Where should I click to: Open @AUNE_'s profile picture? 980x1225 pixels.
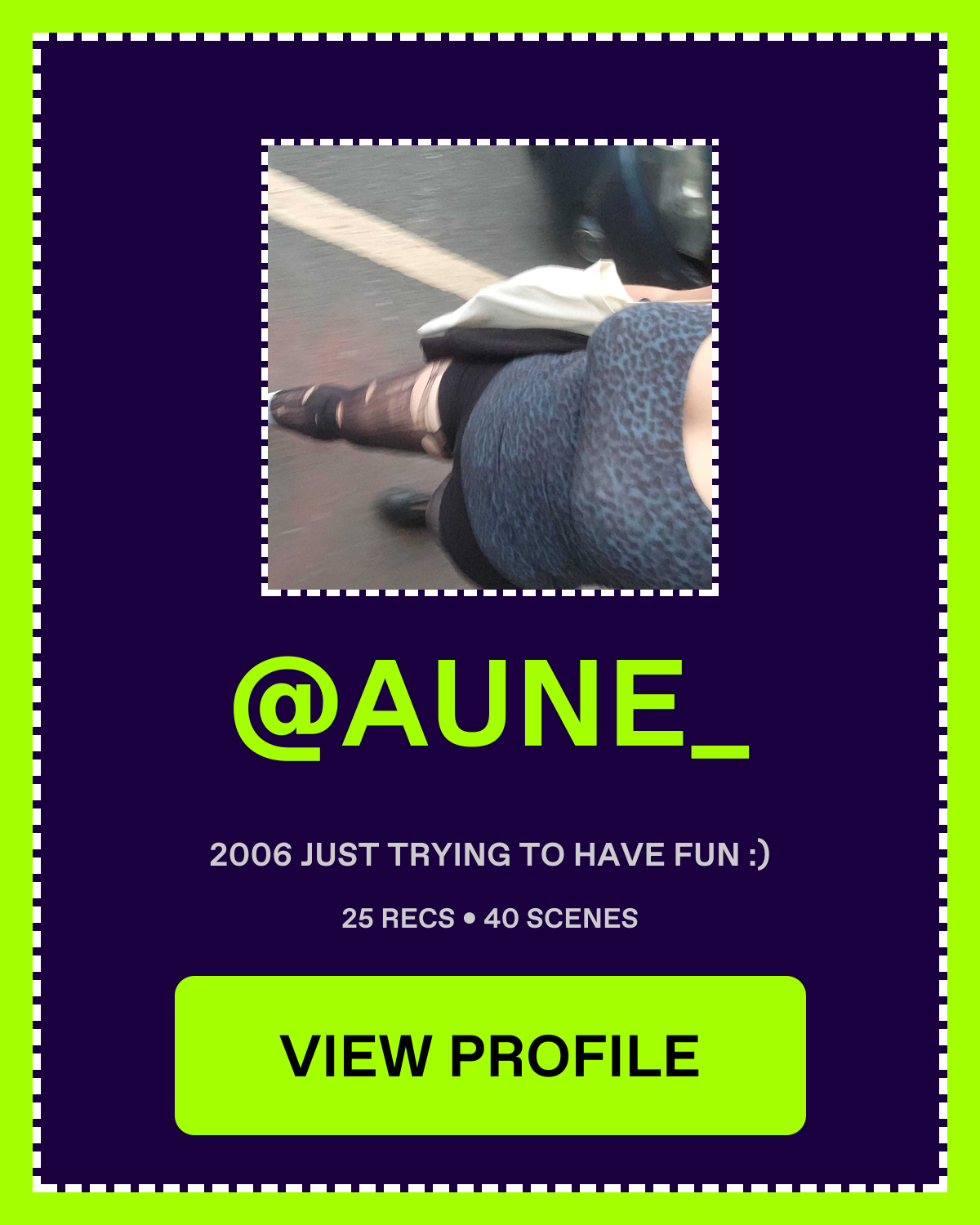(490, 367)
